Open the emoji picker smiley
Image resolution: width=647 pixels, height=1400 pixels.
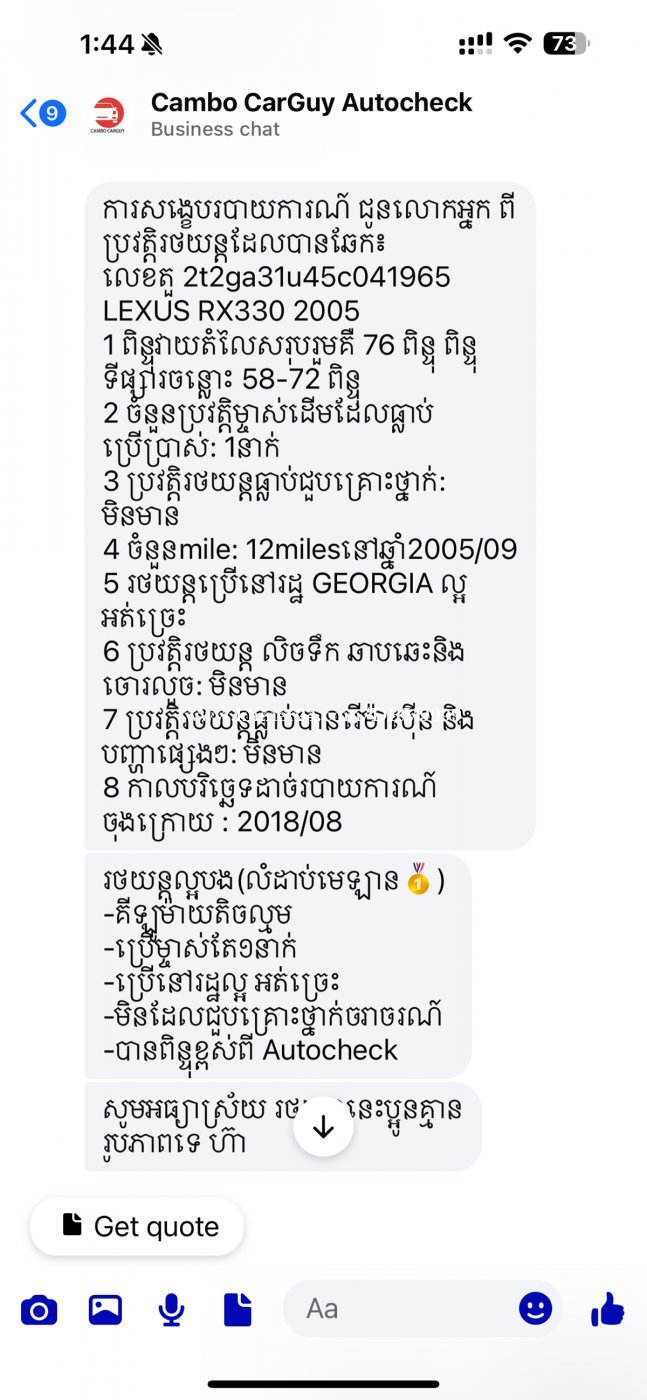[x=535, y=1308]
